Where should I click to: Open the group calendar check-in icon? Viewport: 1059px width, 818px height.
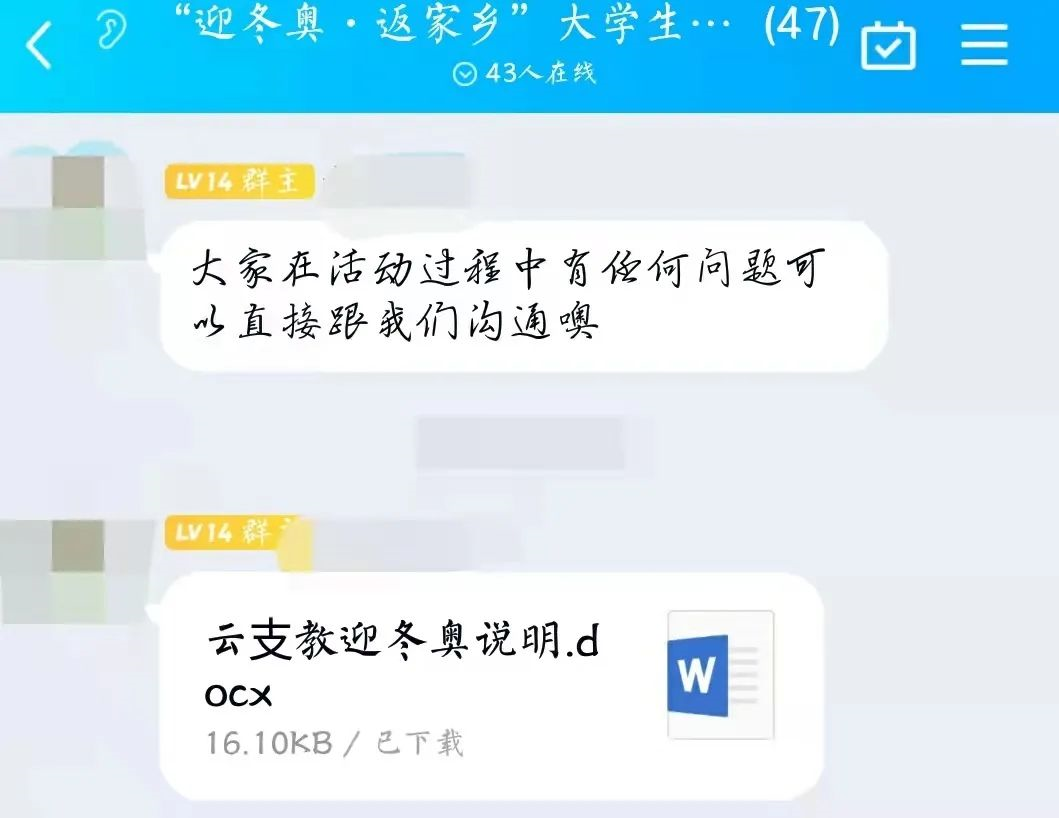click(x=888, y=45)
